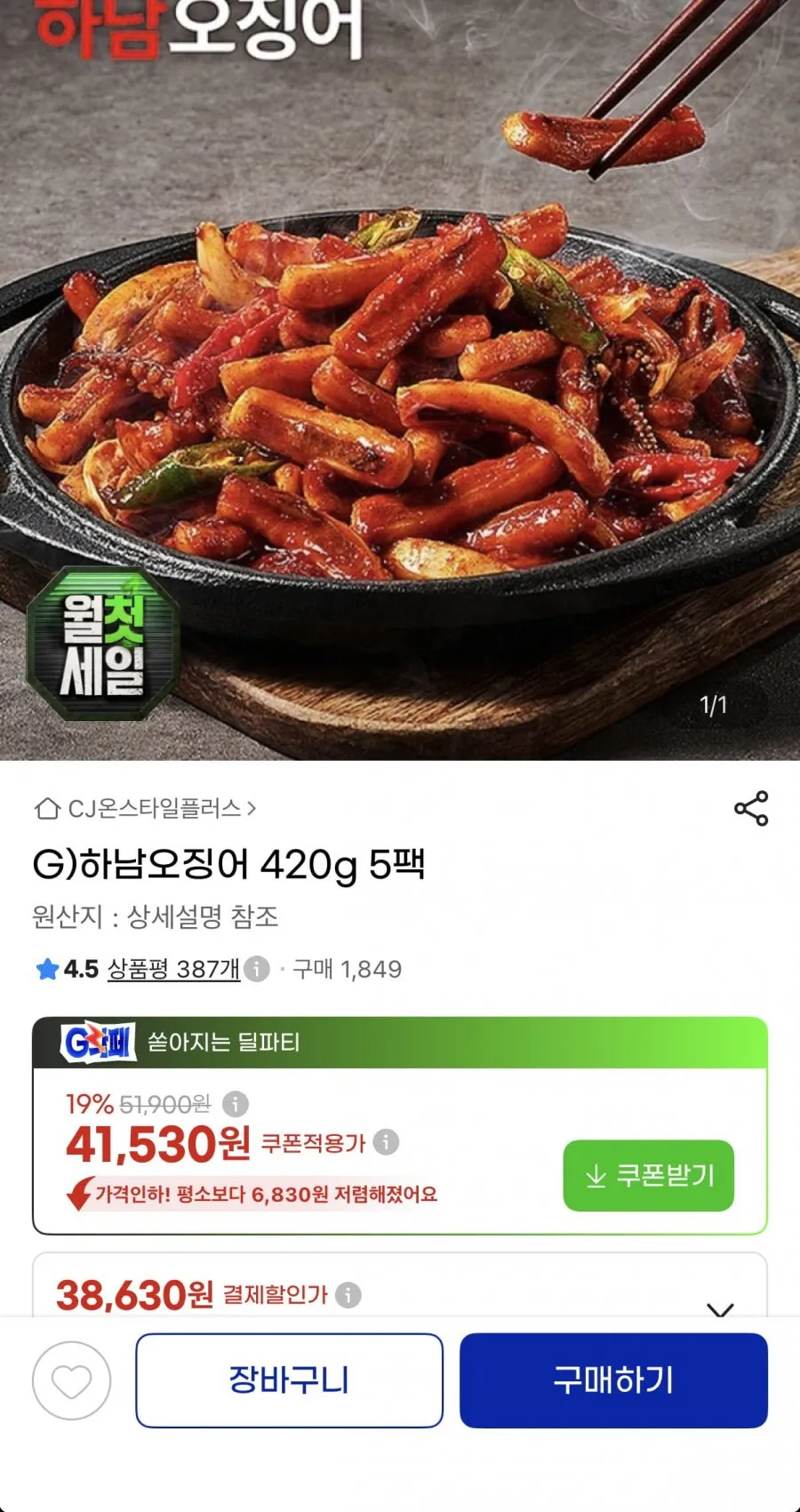This screenshot has height=1512, width=800.
Task: Share this product
Action: [751, 808]
